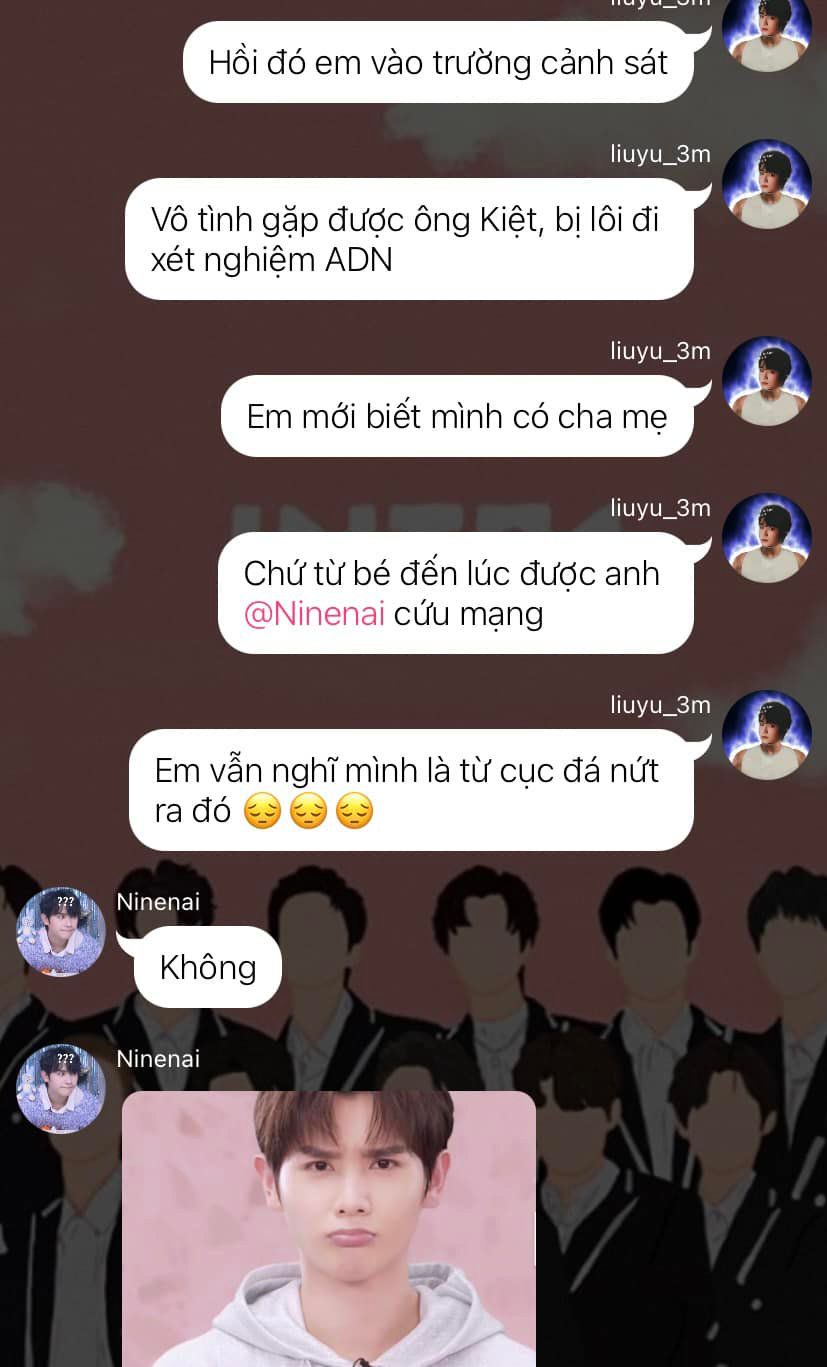Open the @Ninenai mention link
The height and width of the screenshot is (1367, 827).
tap(314, 614)
